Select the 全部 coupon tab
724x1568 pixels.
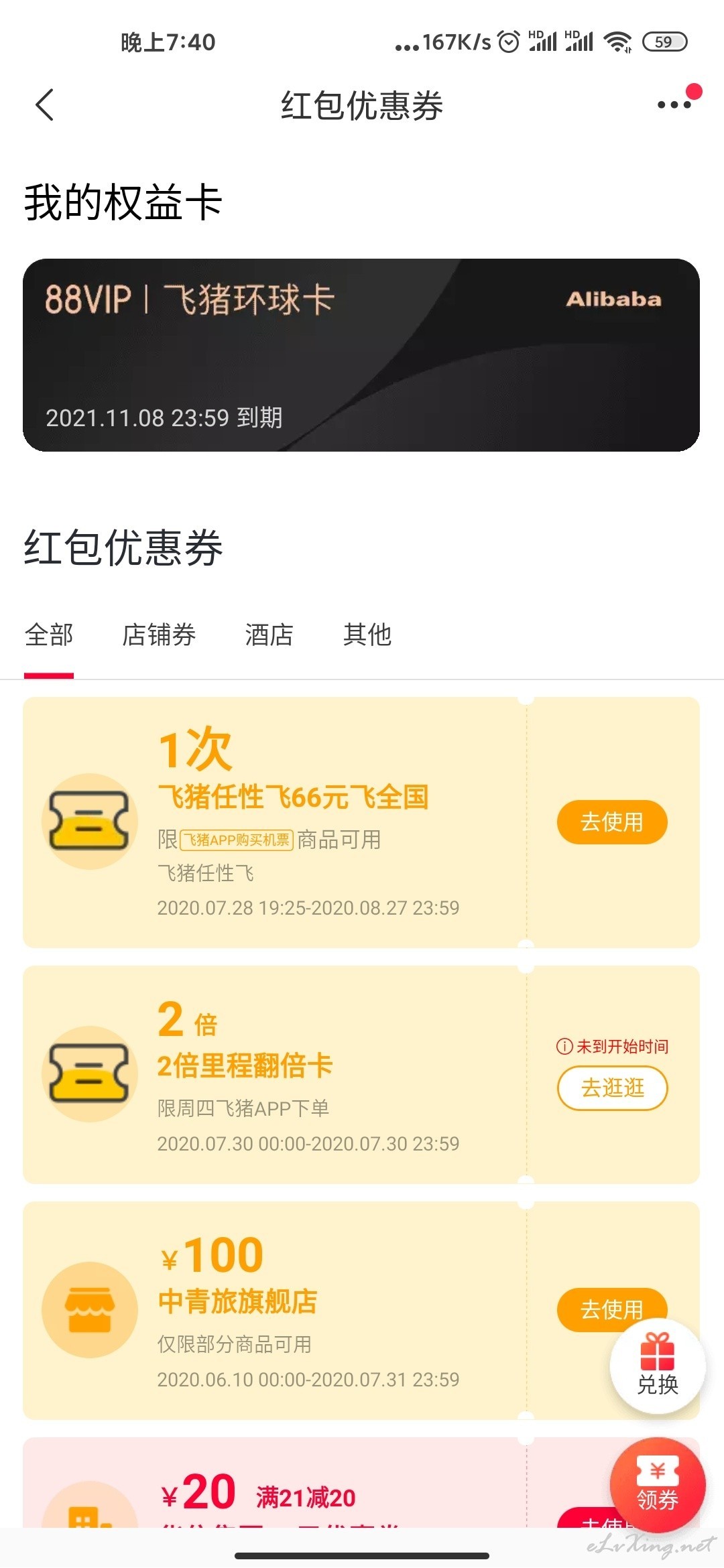click(x=49, y=635)
